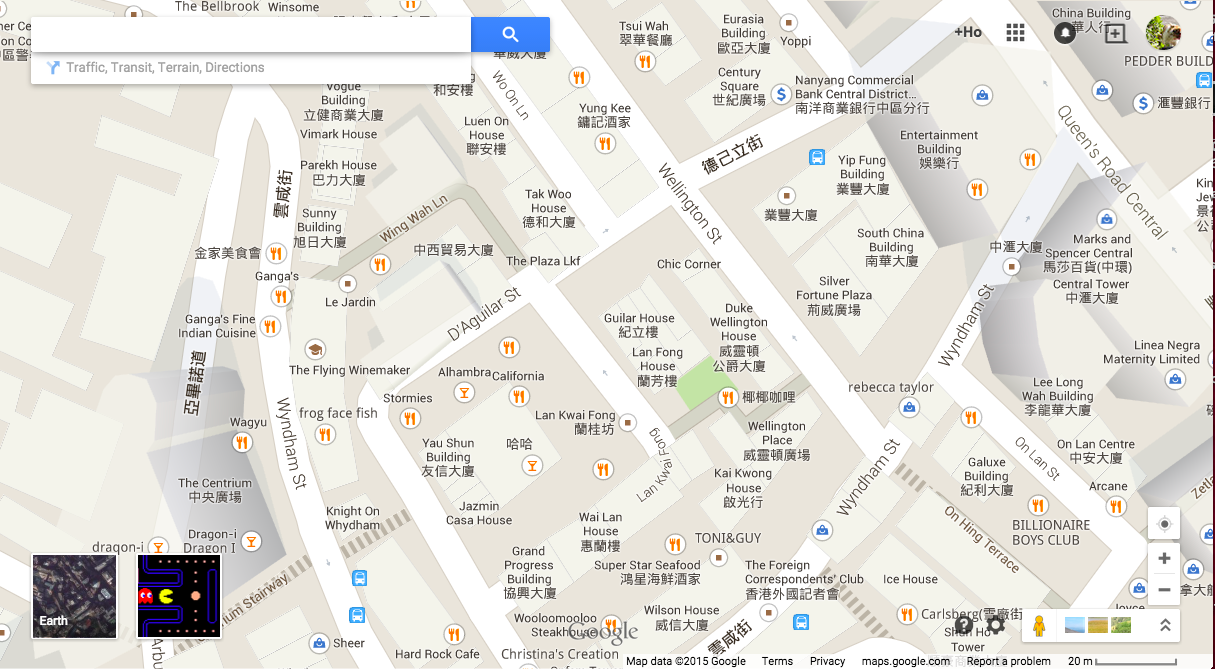Open the account profile avatar
This screenshot has width=1215, height=669.
[x=1163, y=32]
